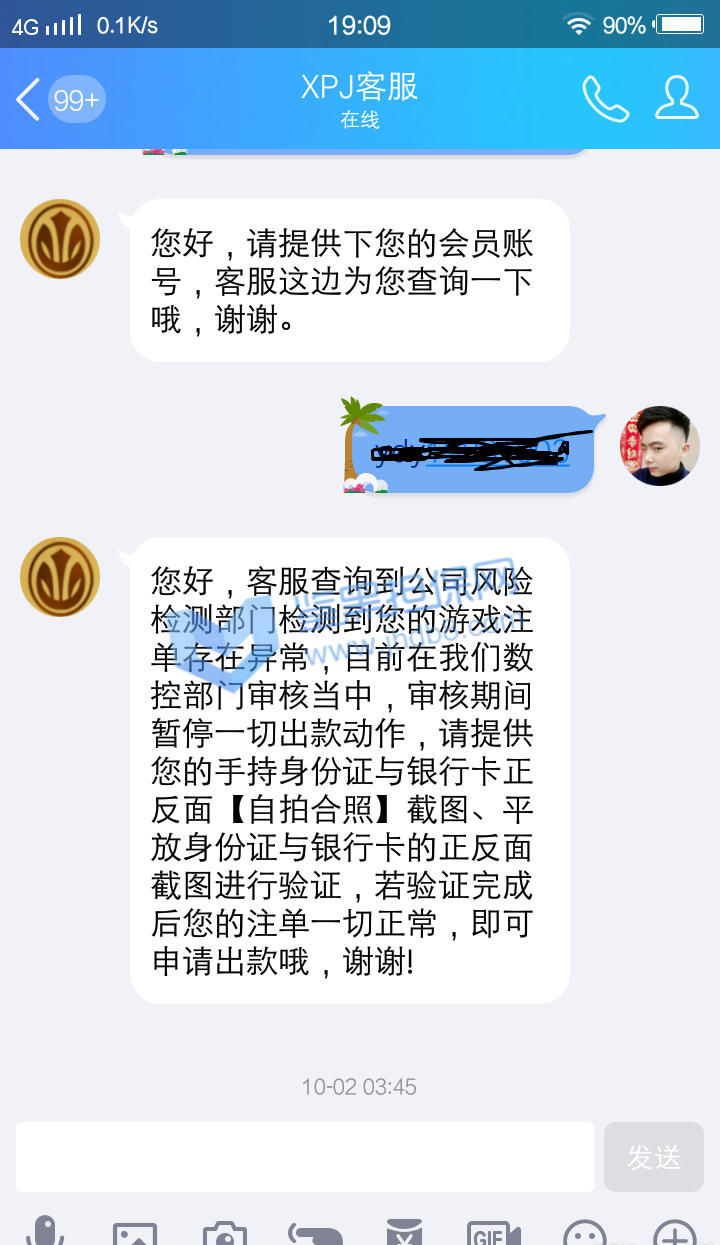Viewport: 720px width, 1245px height.
Task: Open the GIF panel
Action: [x=494, y=1234]
